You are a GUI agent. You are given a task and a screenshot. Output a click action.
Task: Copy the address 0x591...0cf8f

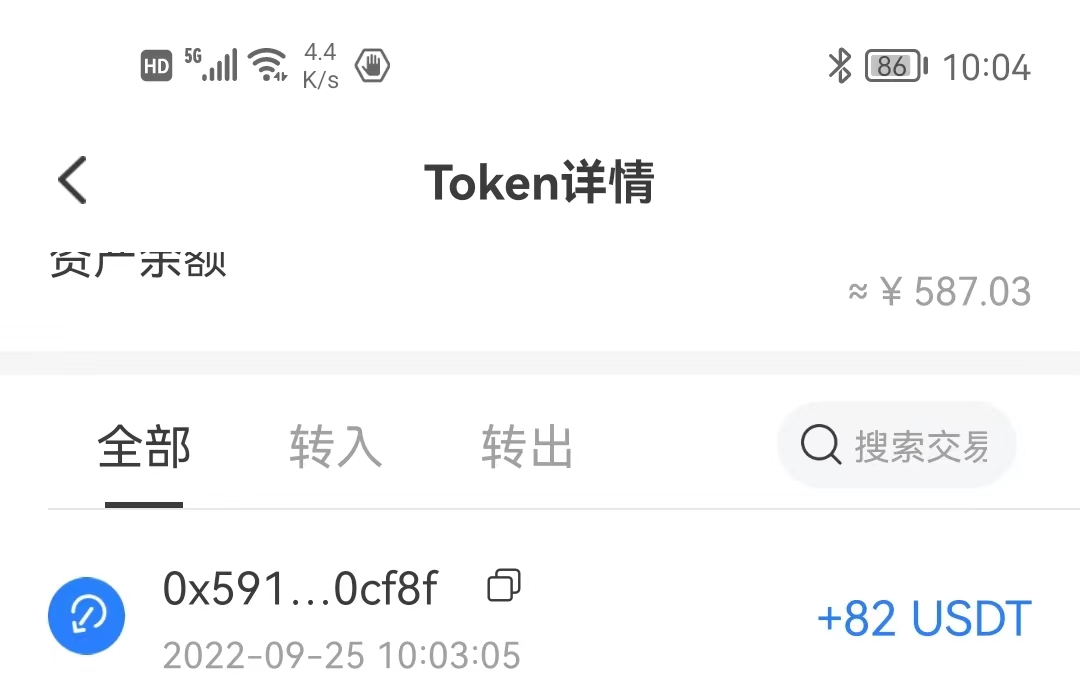(504, 586)
